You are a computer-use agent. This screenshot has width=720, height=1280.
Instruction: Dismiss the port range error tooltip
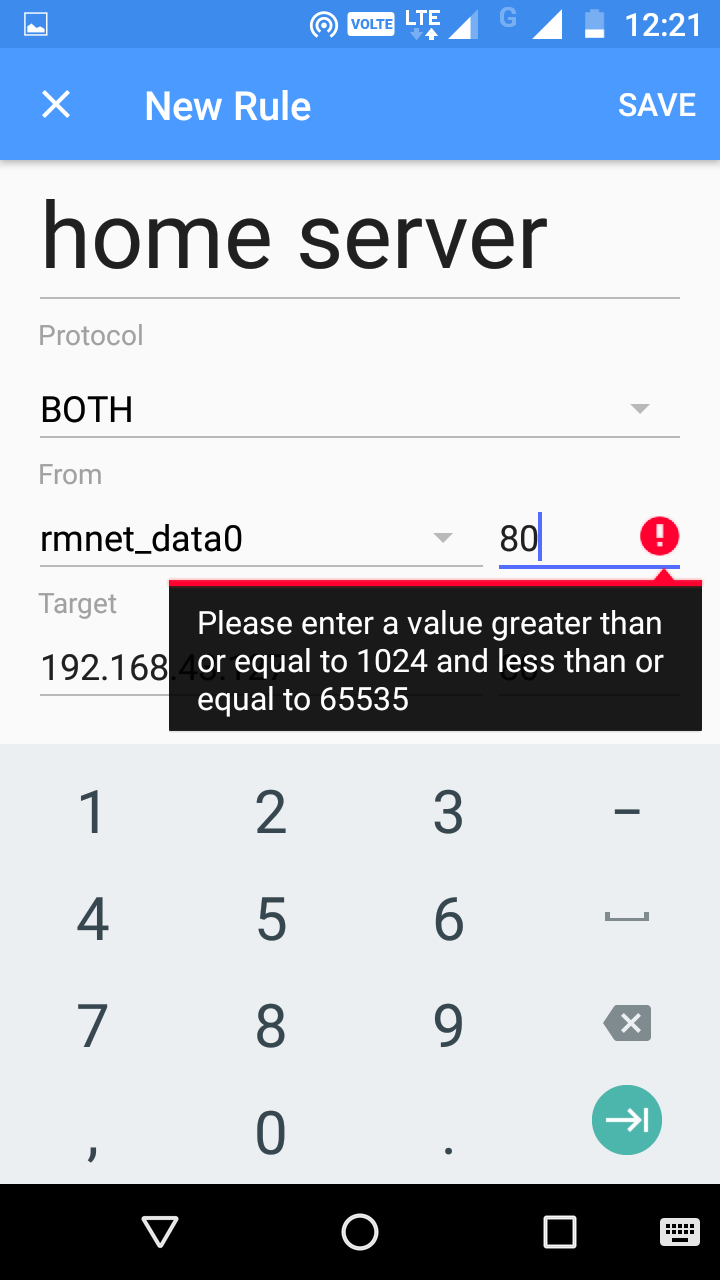[434, 660]
